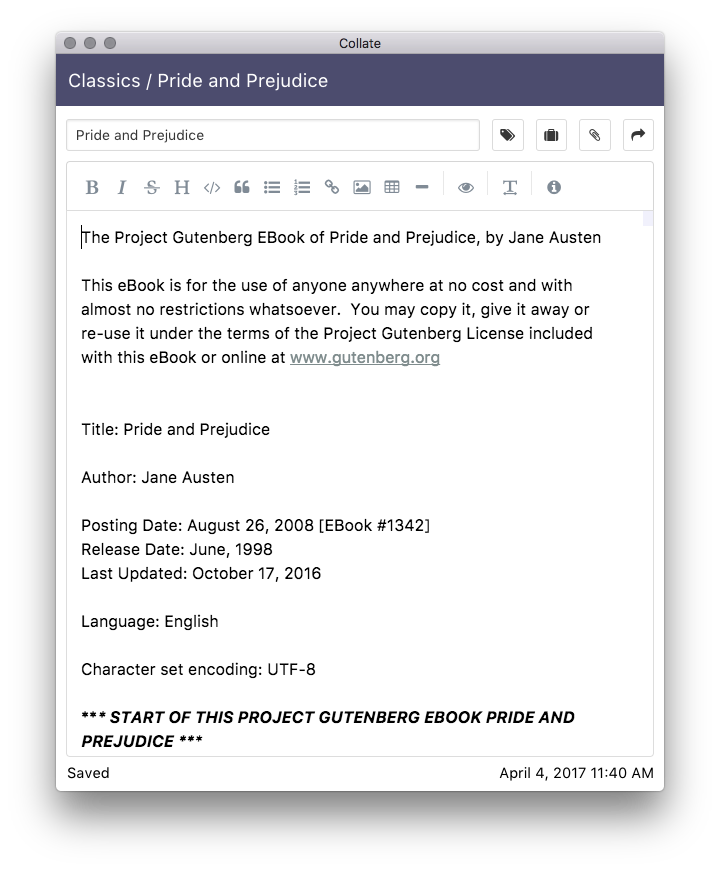Select the Pride and Prejudice title field
Viewport: 720px width, 871px height.
click(272, 134)
